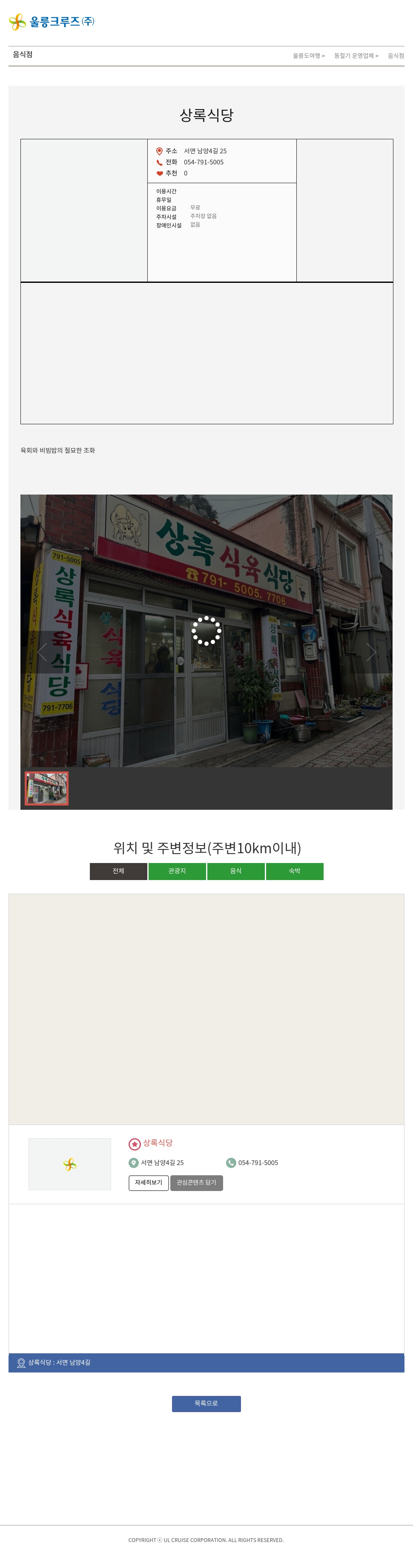Return to list with 목록으로
Screen dimensions: 413x1568
[206, 1403]
